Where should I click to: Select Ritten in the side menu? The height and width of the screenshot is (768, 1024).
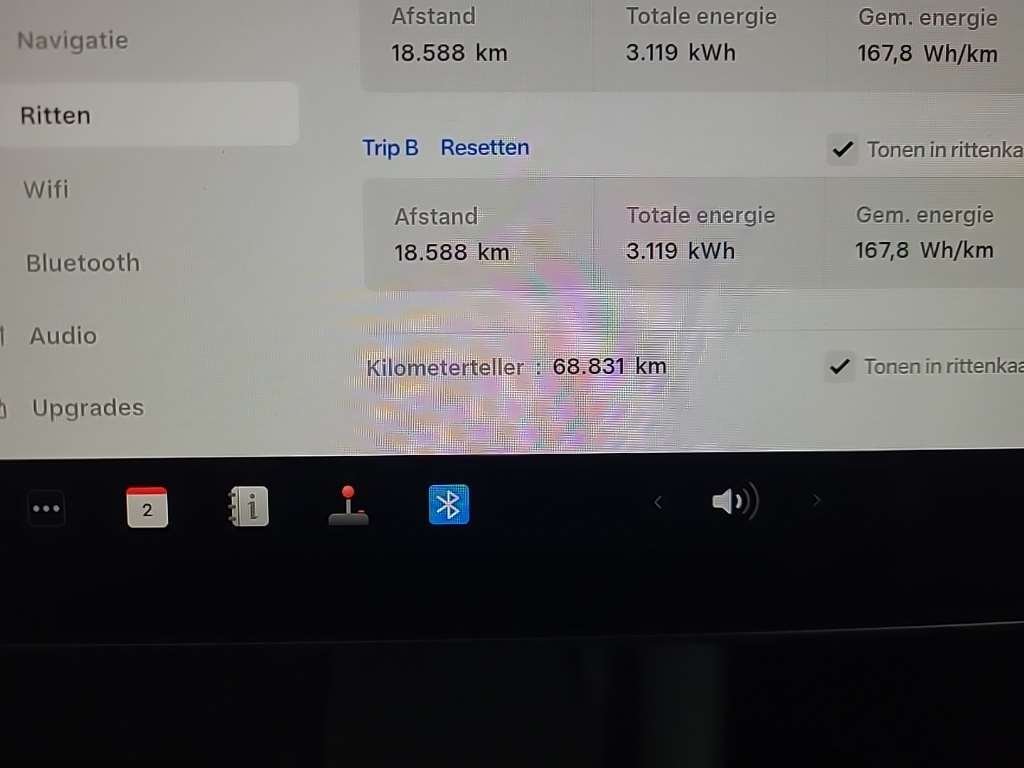pos(56,115)
